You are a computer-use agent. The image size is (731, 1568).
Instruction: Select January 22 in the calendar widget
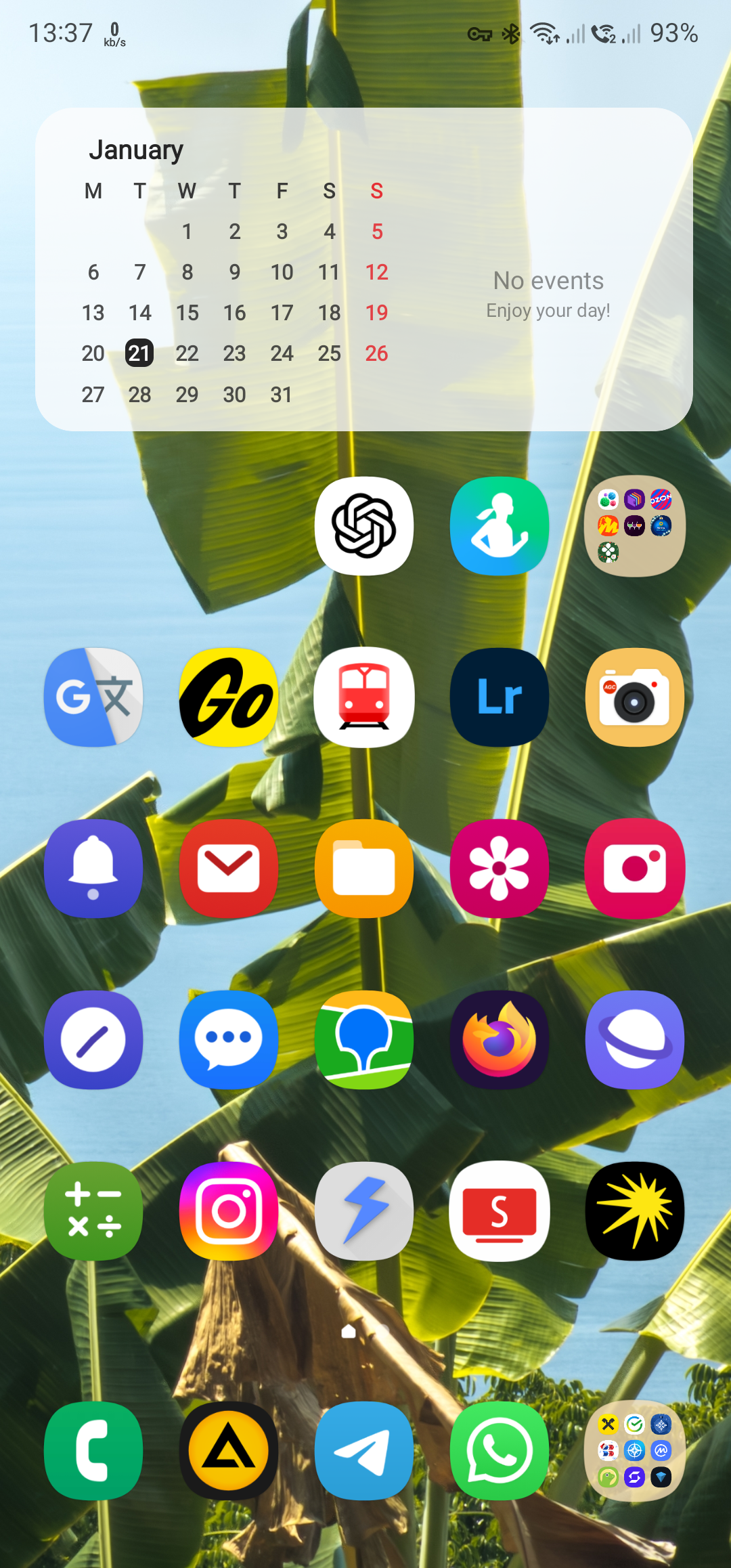click(187, 353)
